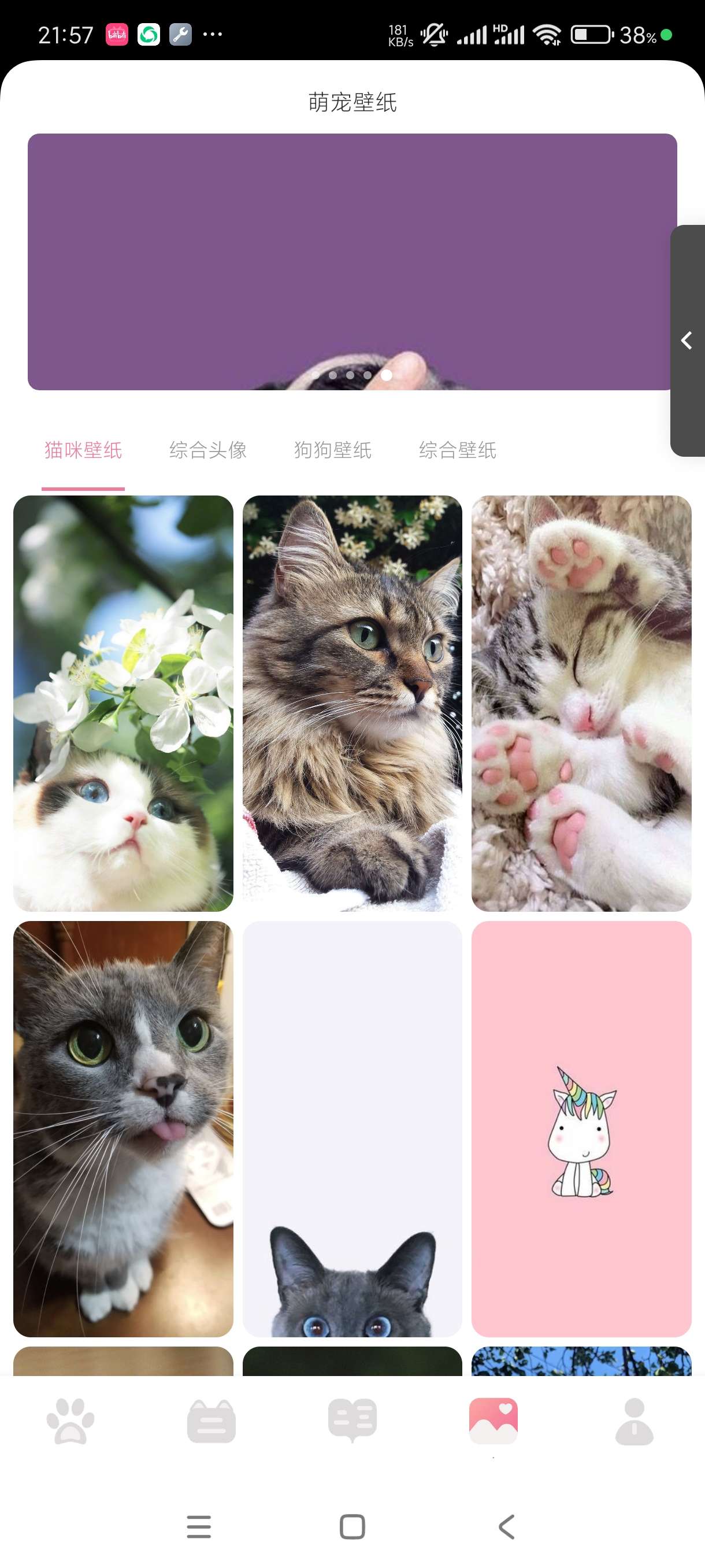The height and width of the screenshot is (1568, 705).
Task: Expand the side panel arrow handle
Action: [x=687, y=341]
